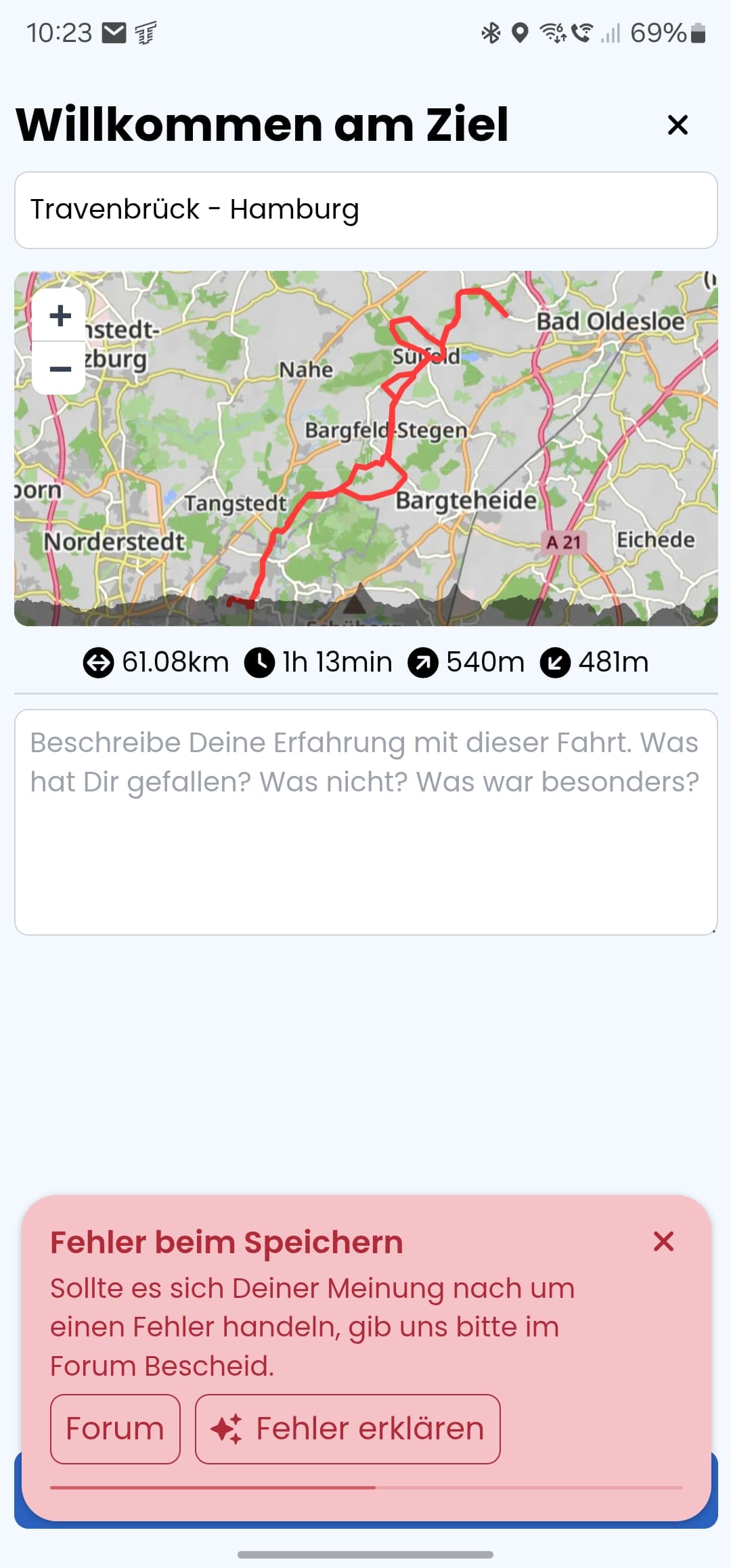Edit the Travenbrück - Hamburg title field

click(x=365, y=210)
